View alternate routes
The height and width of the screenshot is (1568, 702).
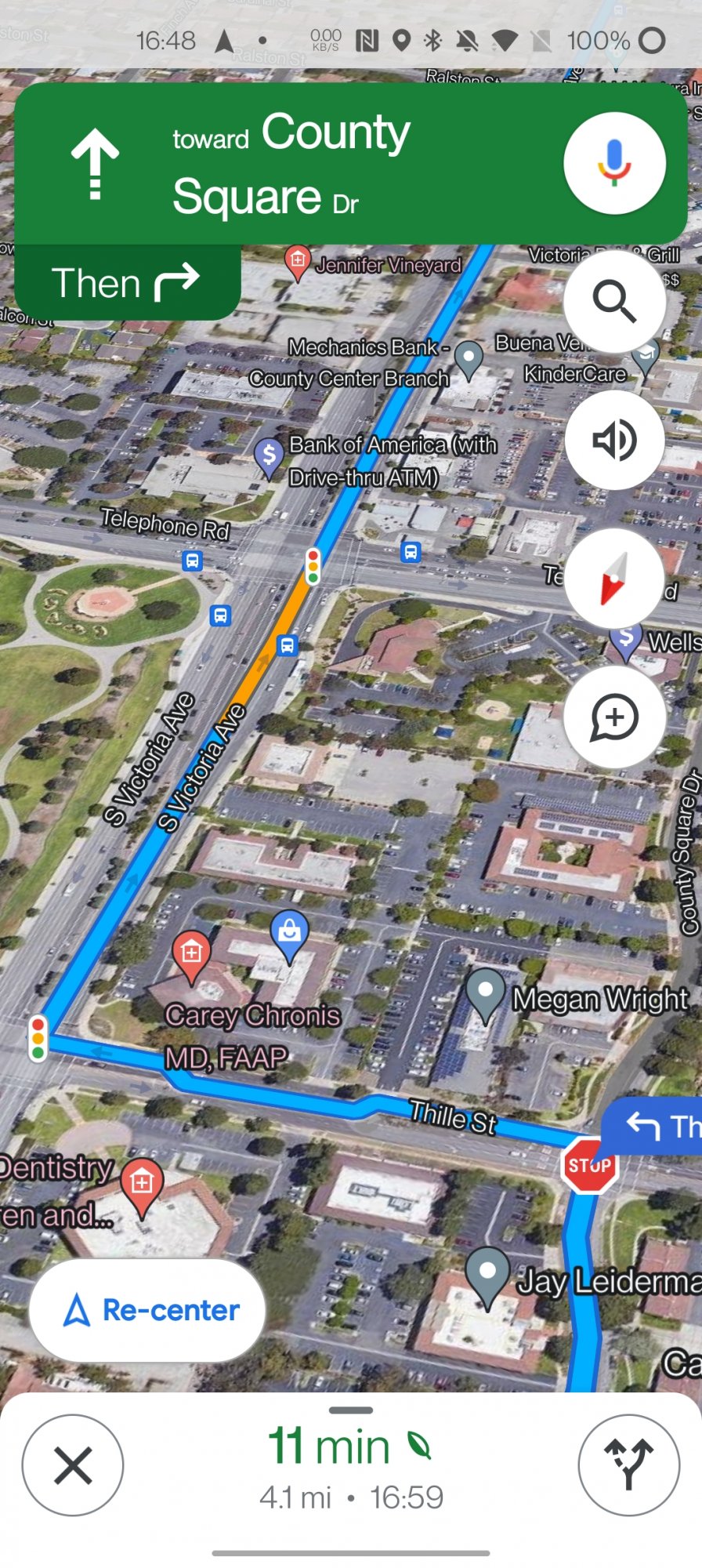(x=628, y=1465)
